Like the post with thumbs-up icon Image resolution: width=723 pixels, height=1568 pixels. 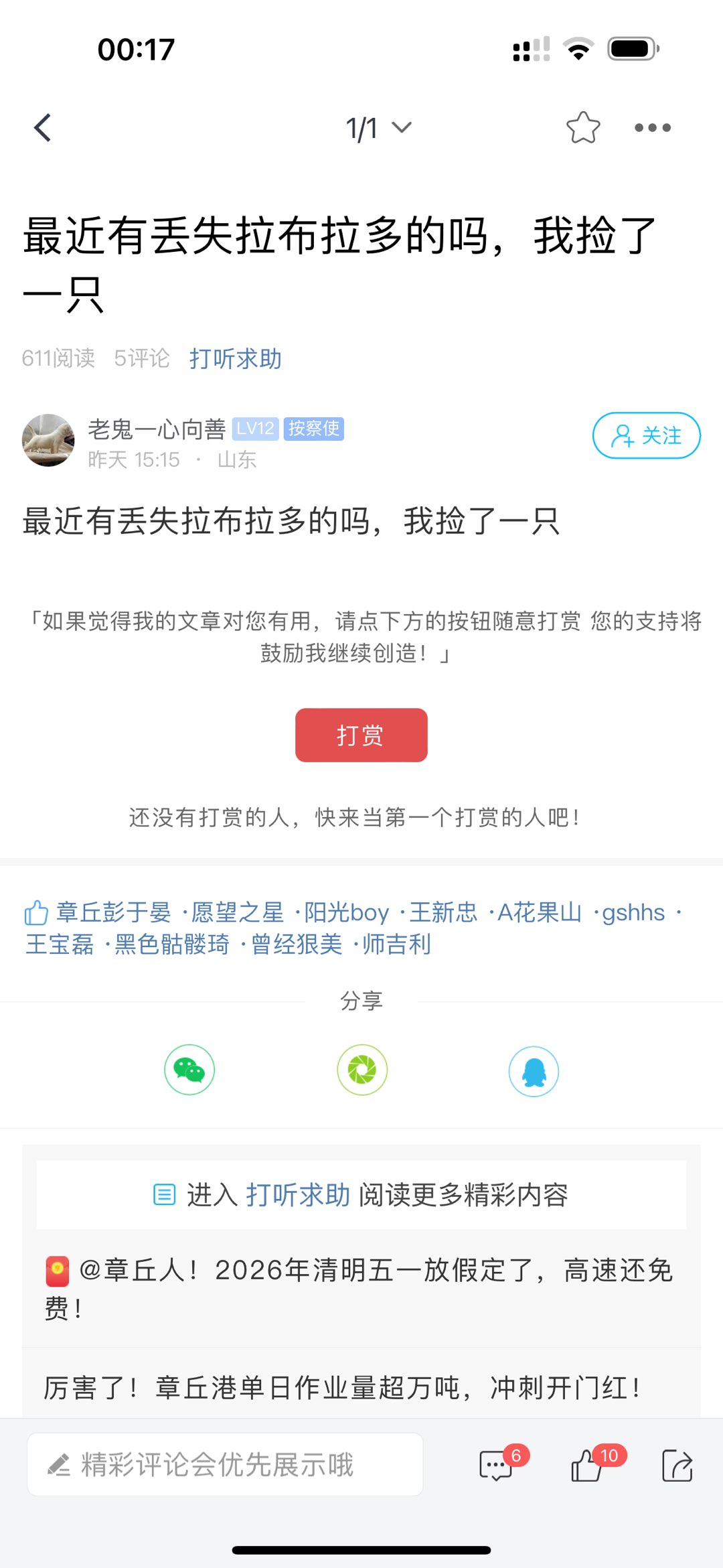[587, 1466]
